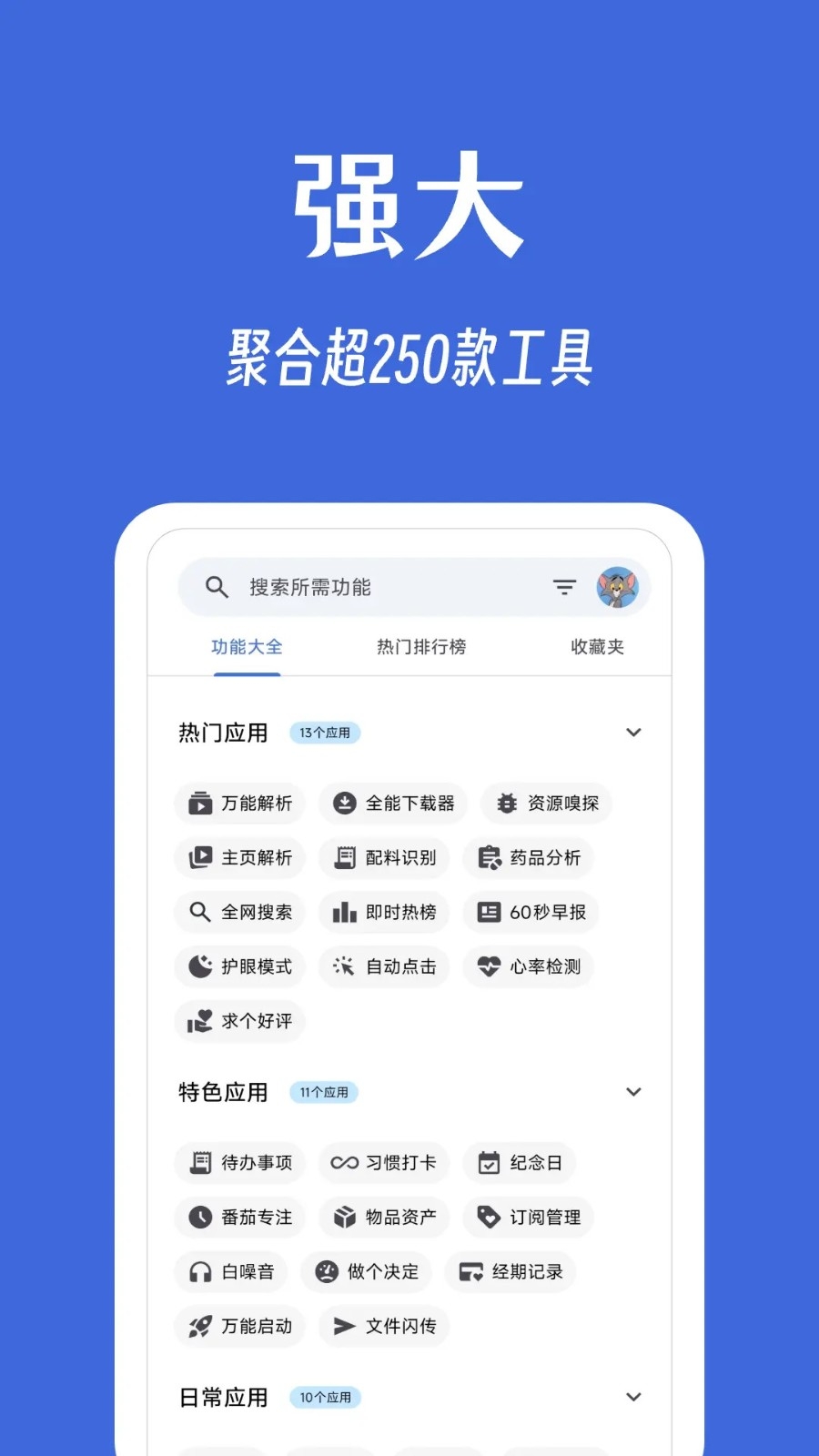Open the 自动点击 tool
819x1456 pixels.
click(384, 967)
